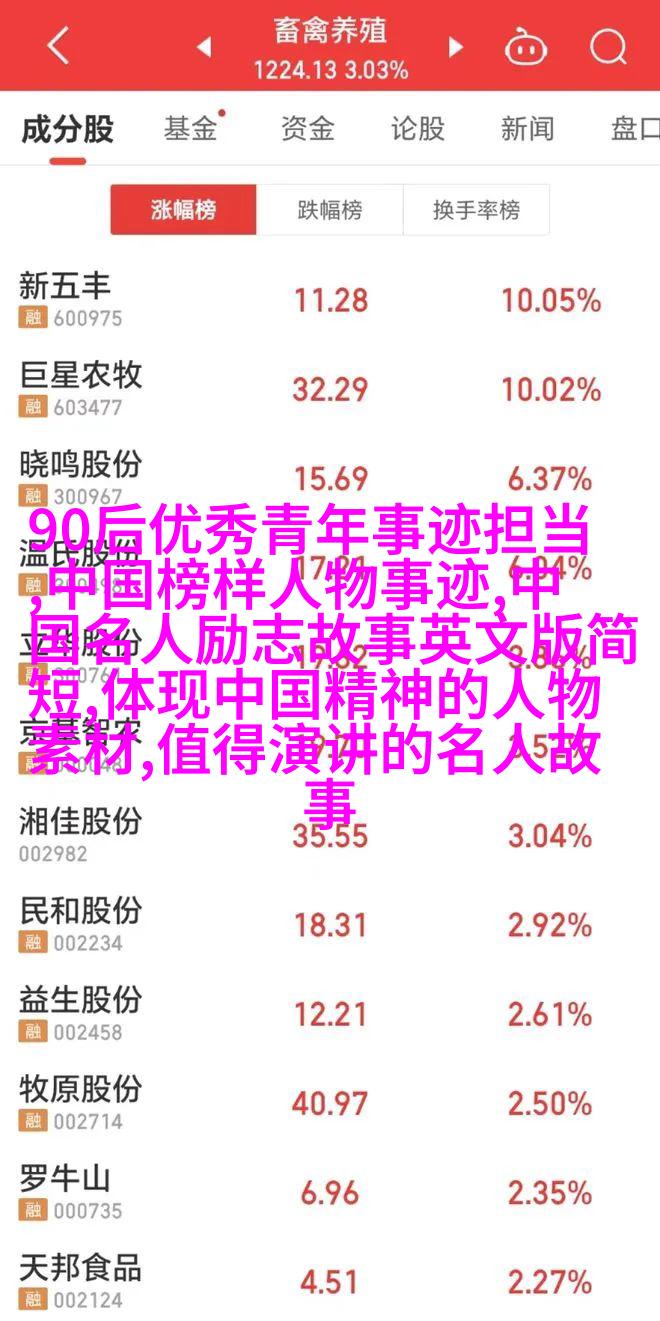Switch to the 资金 tab
Screen dimensions: 660x1321
coord(306,129)
